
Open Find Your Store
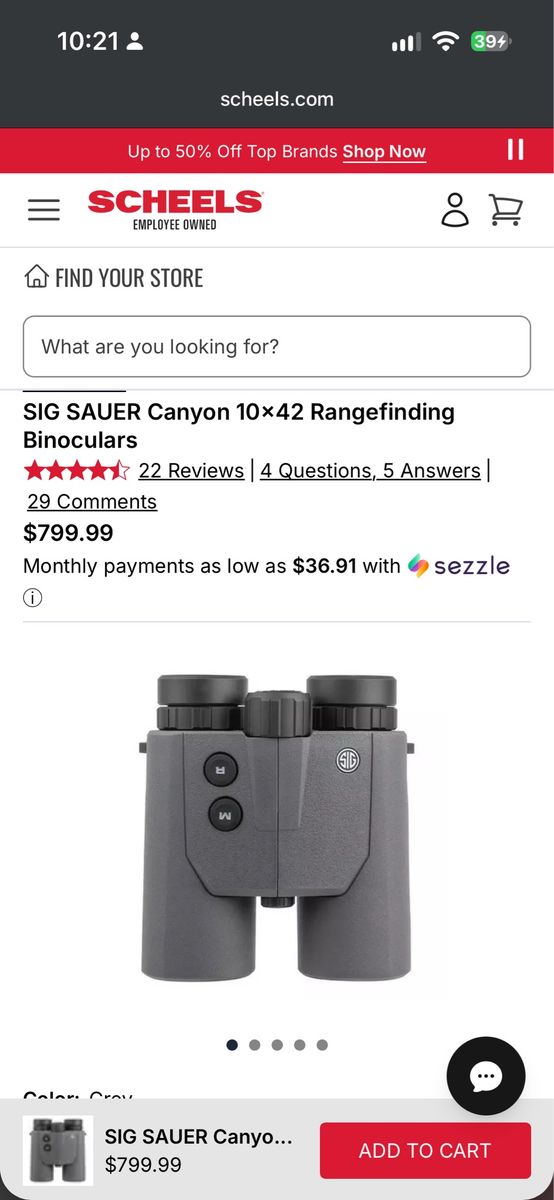[114, 278]
